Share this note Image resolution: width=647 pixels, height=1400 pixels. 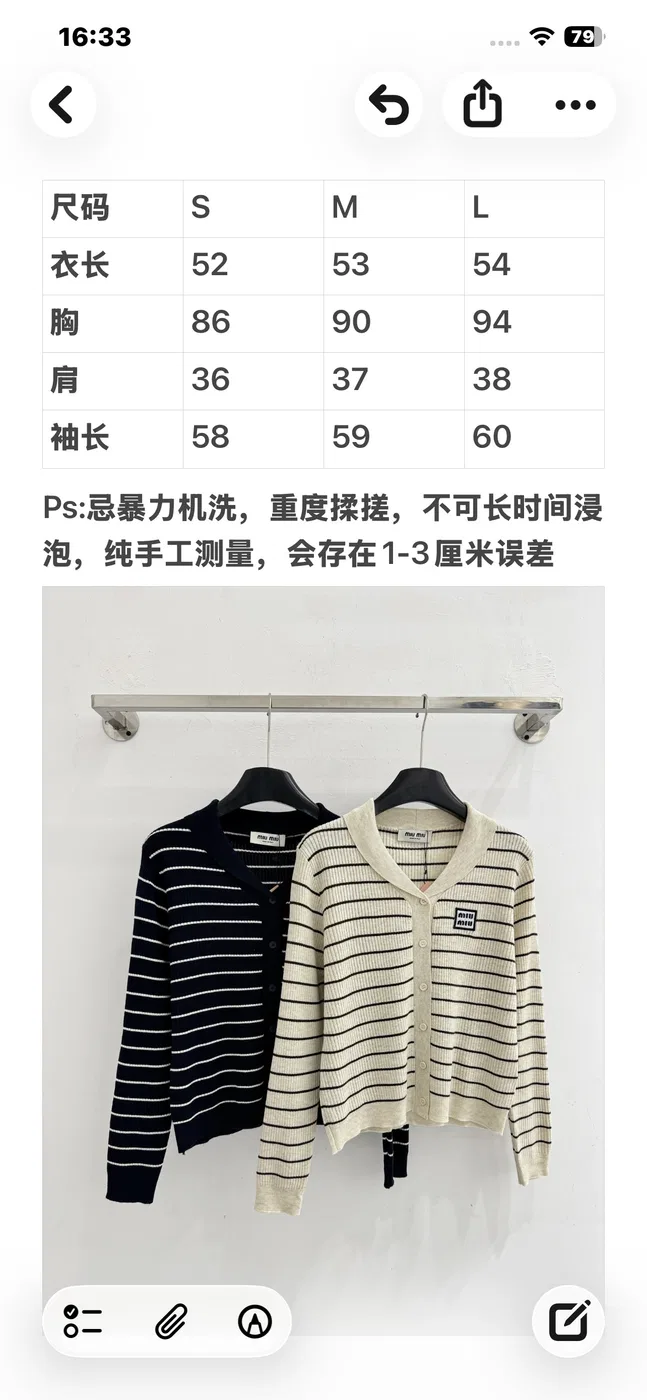[482, 104]
